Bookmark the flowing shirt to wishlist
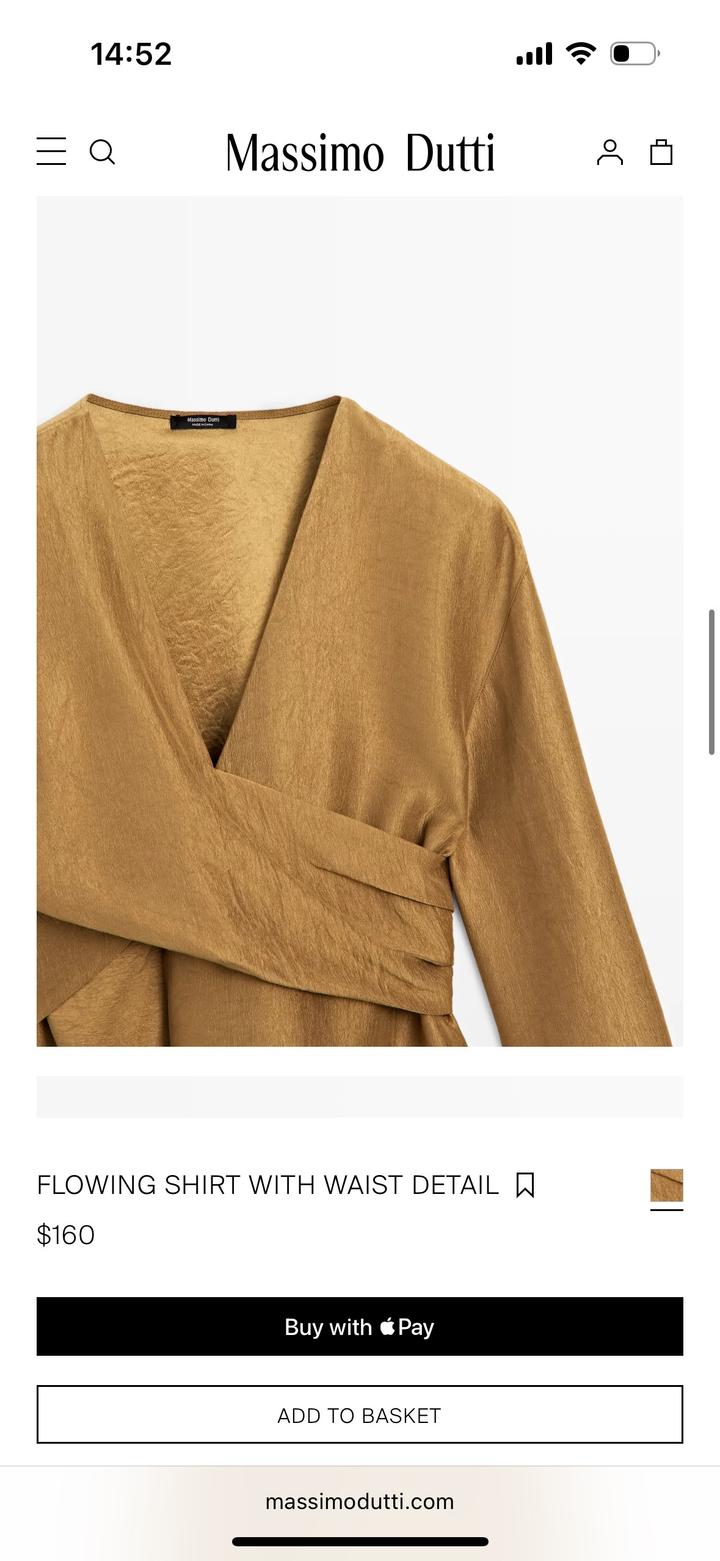This screenshot has width=720, height=1561. [525, 1185]
